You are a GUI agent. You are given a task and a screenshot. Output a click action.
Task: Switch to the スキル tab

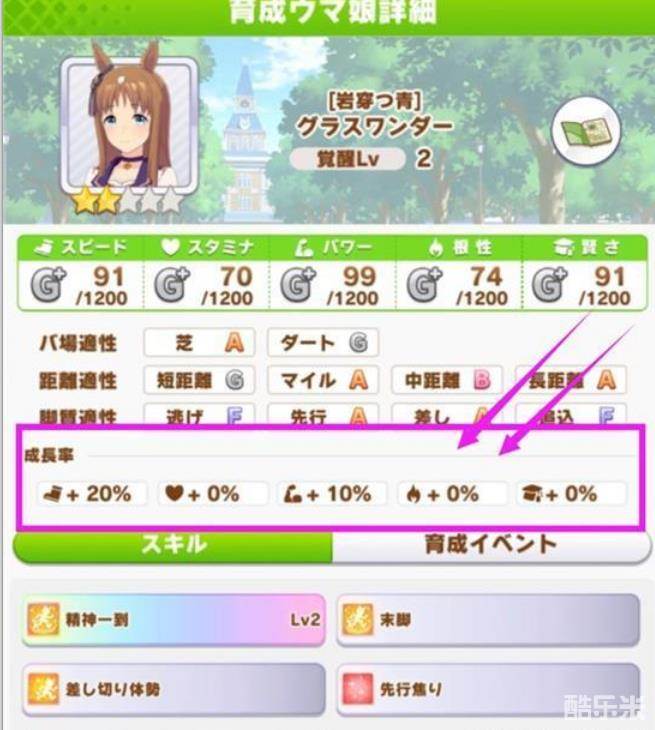pyautogui.click(x=173, y=545)
